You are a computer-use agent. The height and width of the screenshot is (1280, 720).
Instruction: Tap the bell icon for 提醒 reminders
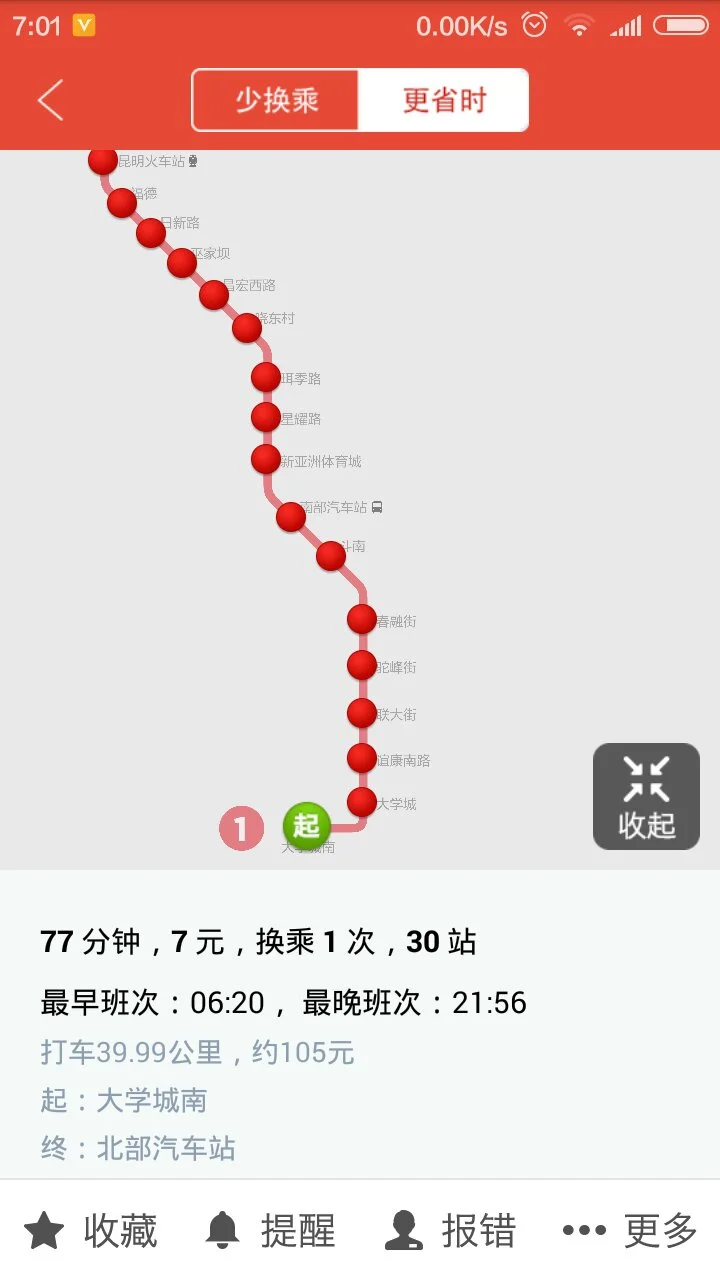pyautogui.click(x=224, y=1229)
